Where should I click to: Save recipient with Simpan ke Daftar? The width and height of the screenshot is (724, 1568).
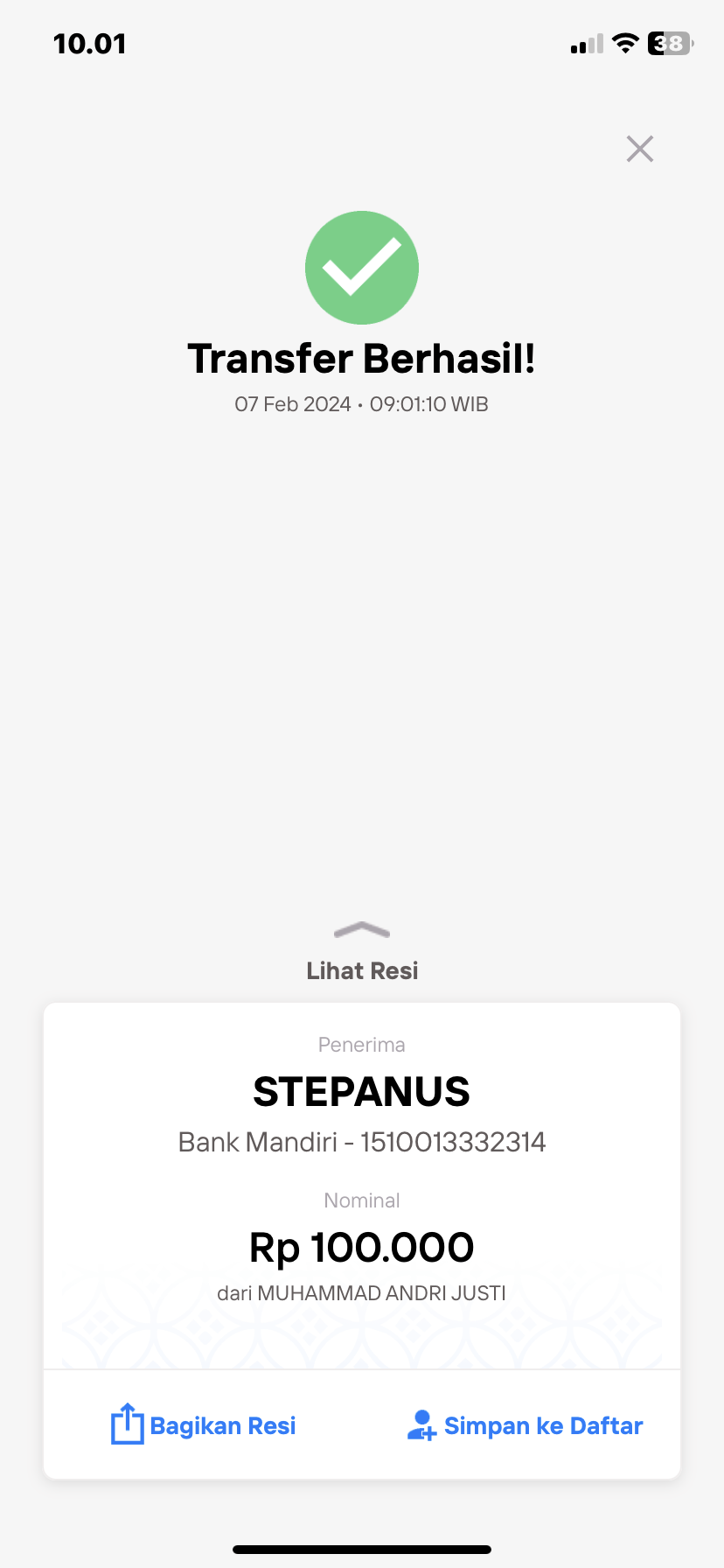point(526,1425)
